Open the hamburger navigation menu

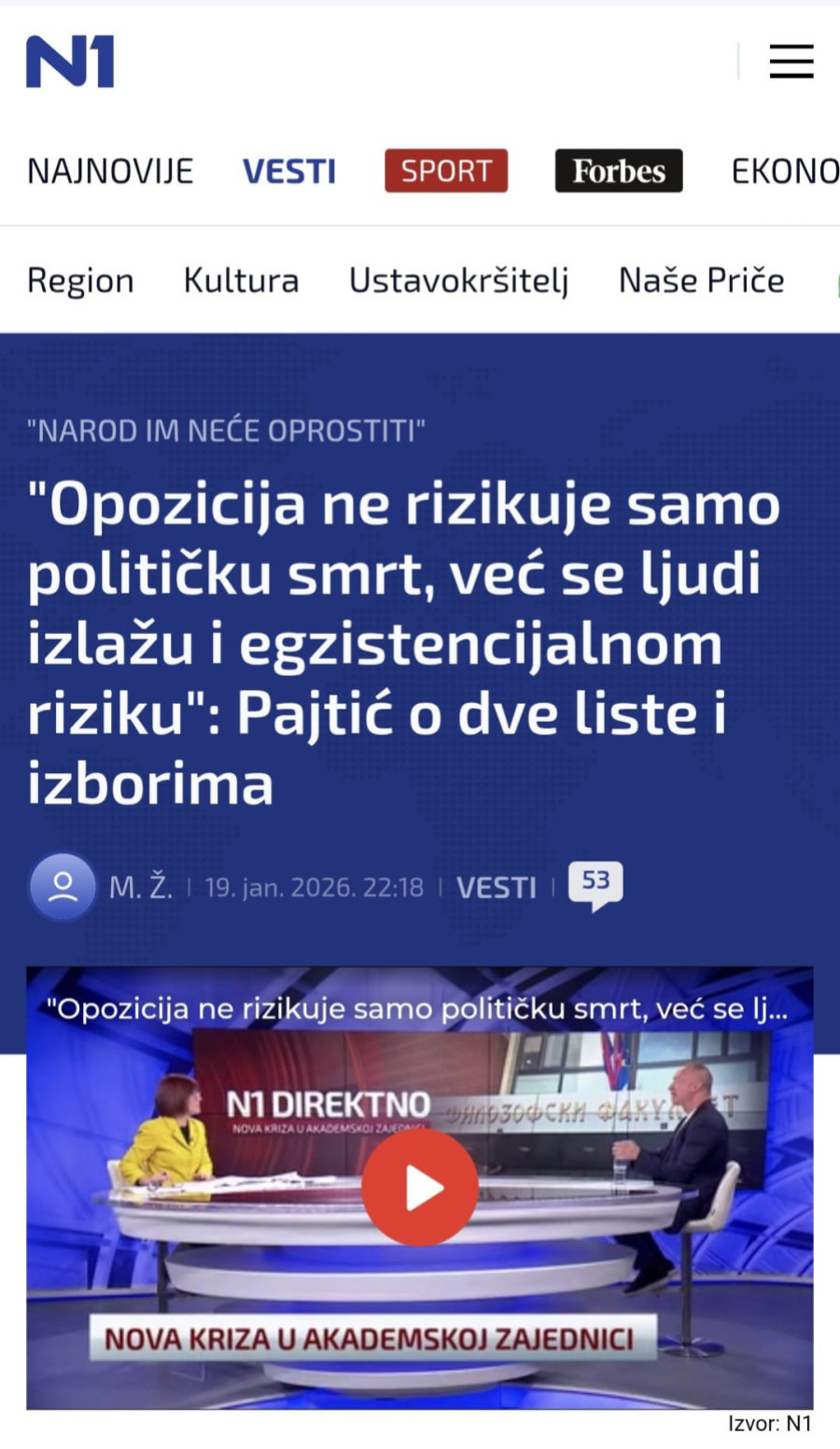pyautogui.click(x=791, y=61)
